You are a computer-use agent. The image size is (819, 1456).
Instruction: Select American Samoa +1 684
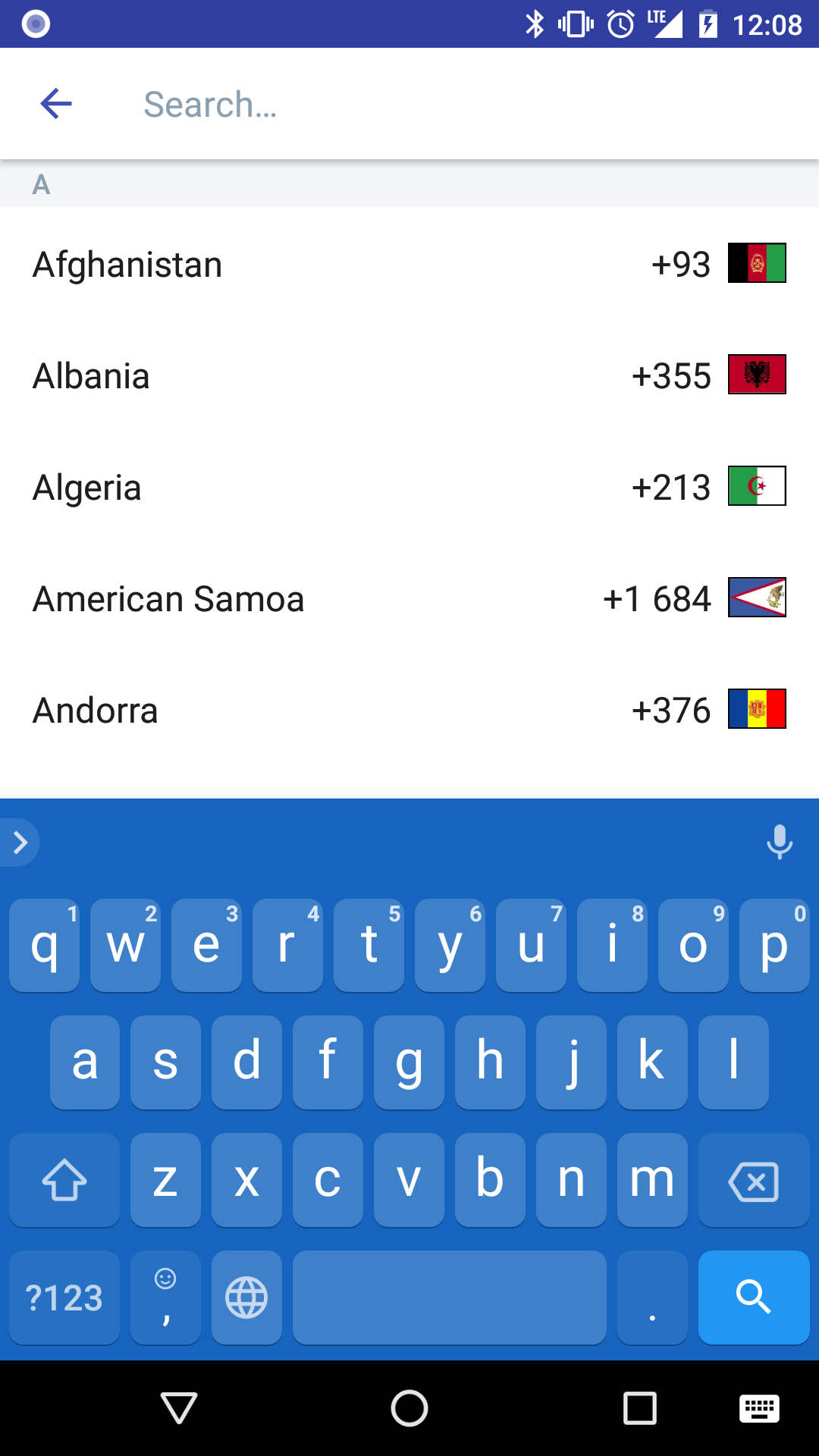point(409,598)
